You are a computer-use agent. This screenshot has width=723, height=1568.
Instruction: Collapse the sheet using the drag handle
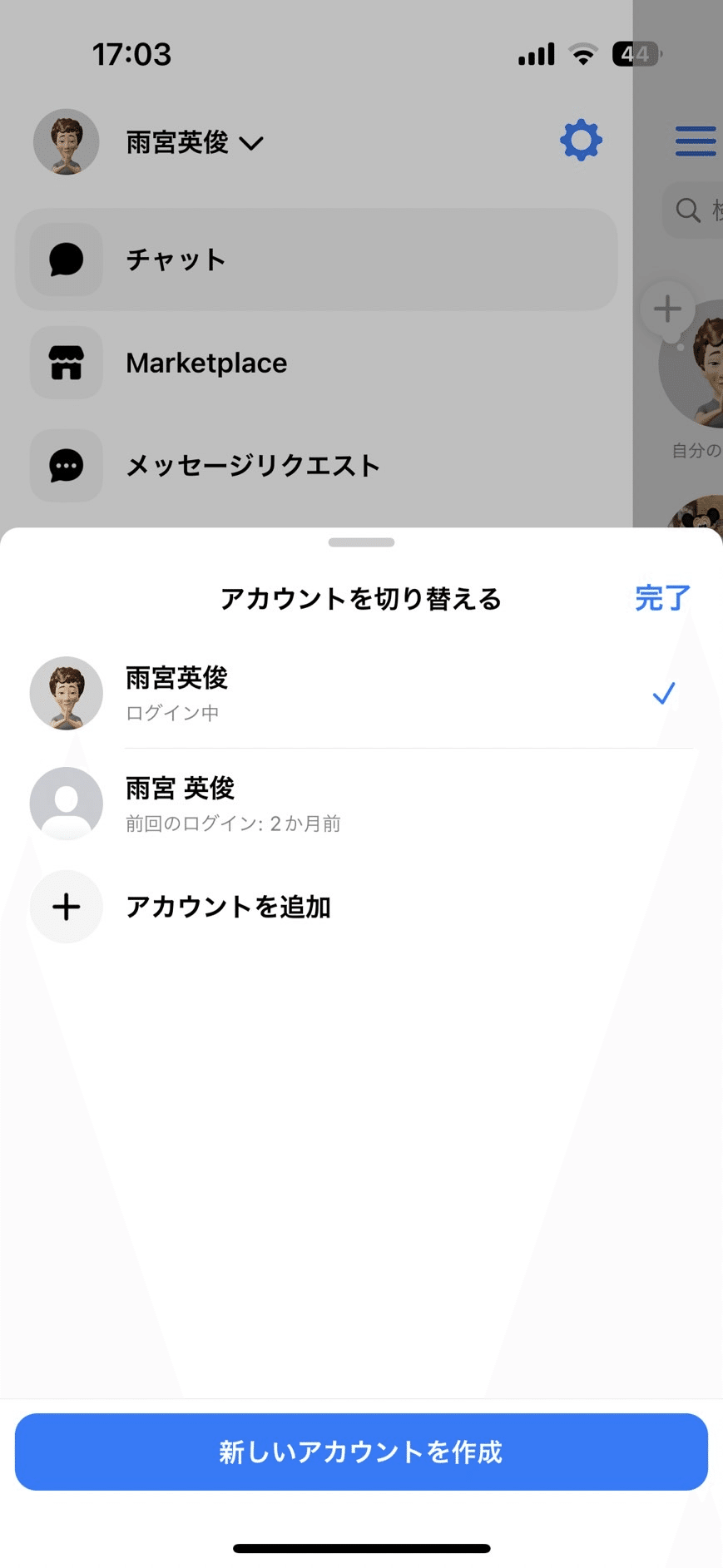(x=361, y=542)
